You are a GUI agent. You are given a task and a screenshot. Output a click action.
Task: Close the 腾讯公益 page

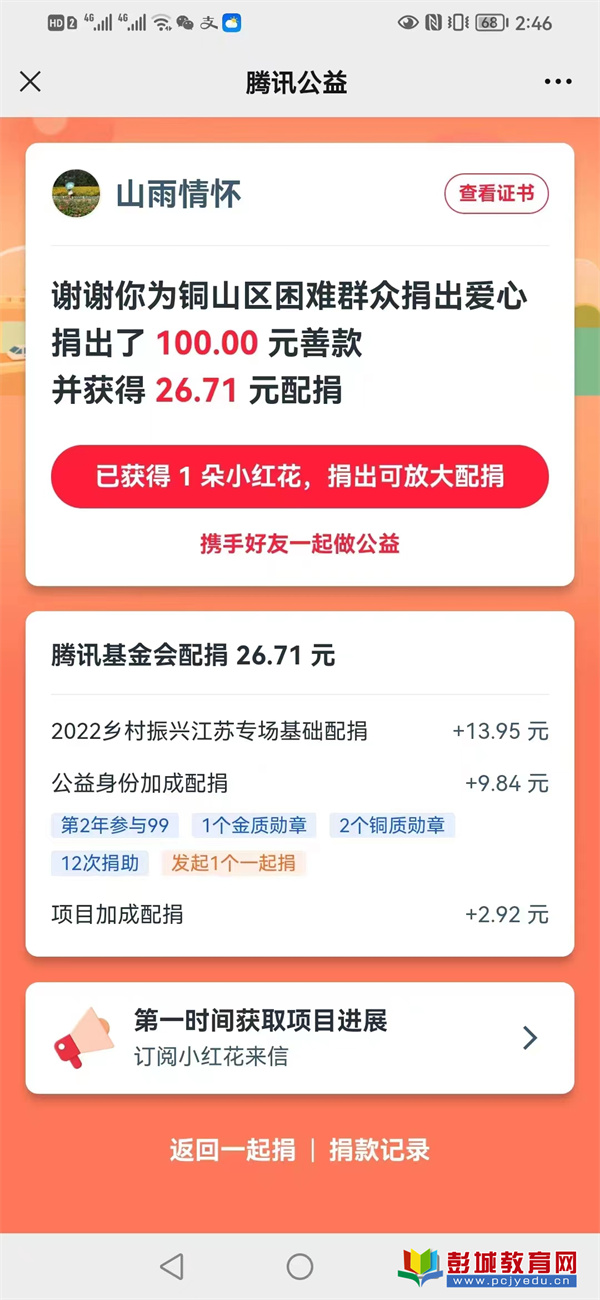coord(31,82)
